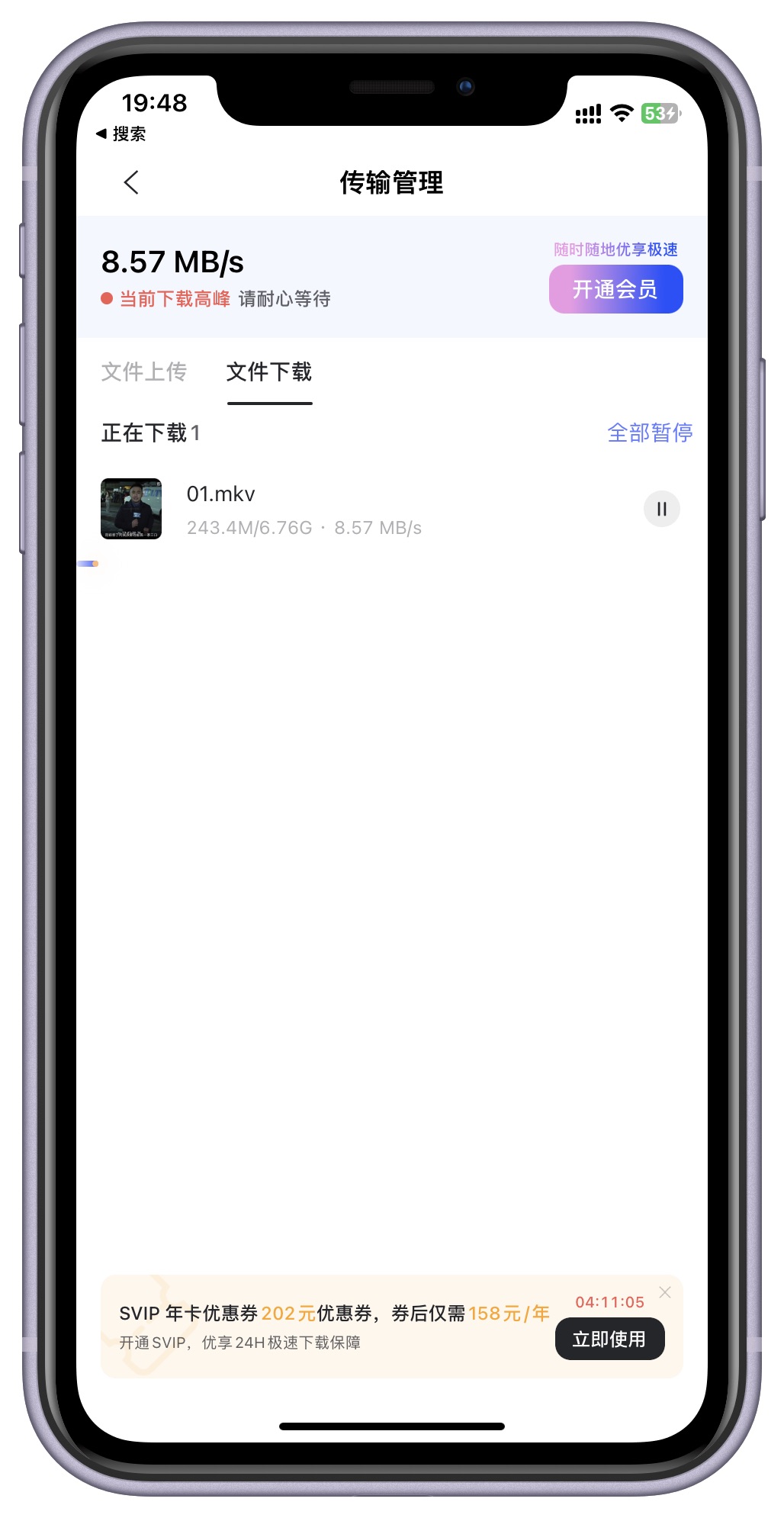Tap 全部暂停 to pause all downloads
The width and height of the screenshot is (784, 1518).
(x=649, y=433)
